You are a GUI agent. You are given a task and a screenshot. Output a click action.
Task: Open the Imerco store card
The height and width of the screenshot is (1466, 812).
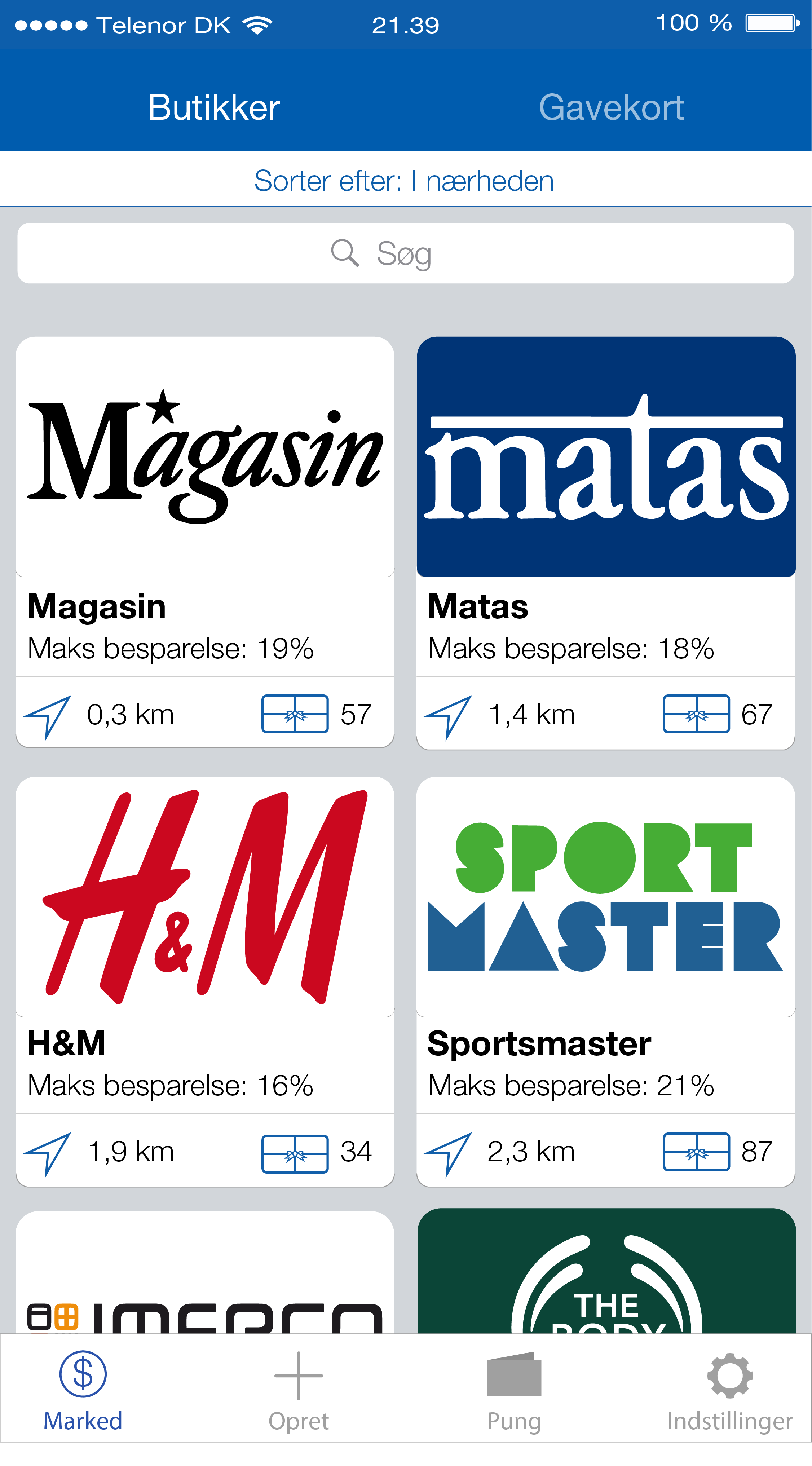(205, 1275)
